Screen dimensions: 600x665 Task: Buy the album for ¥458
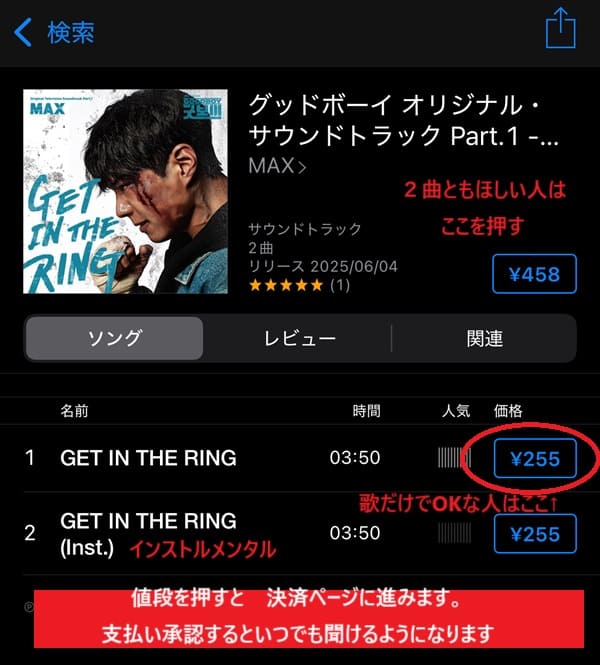coord(534,274)
